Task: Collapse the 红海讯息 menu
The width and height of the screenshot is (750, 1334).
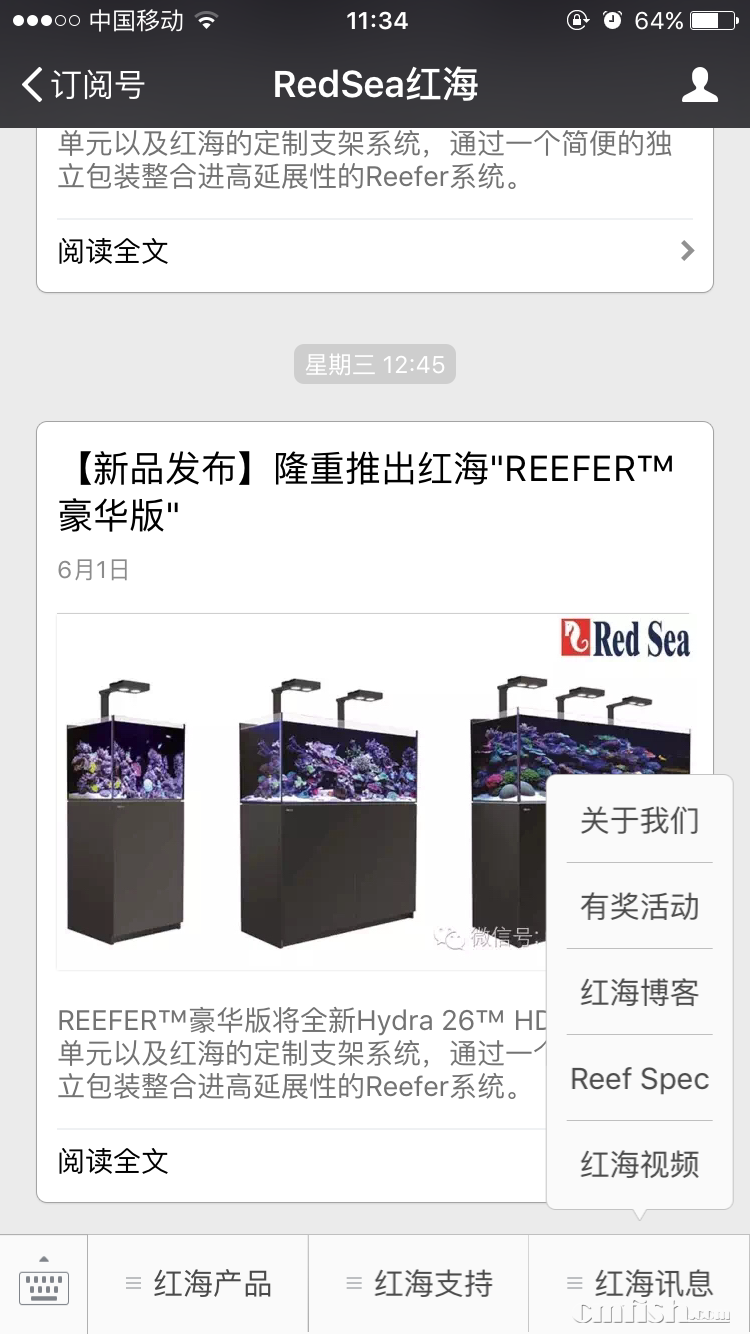Action: 640,1284
